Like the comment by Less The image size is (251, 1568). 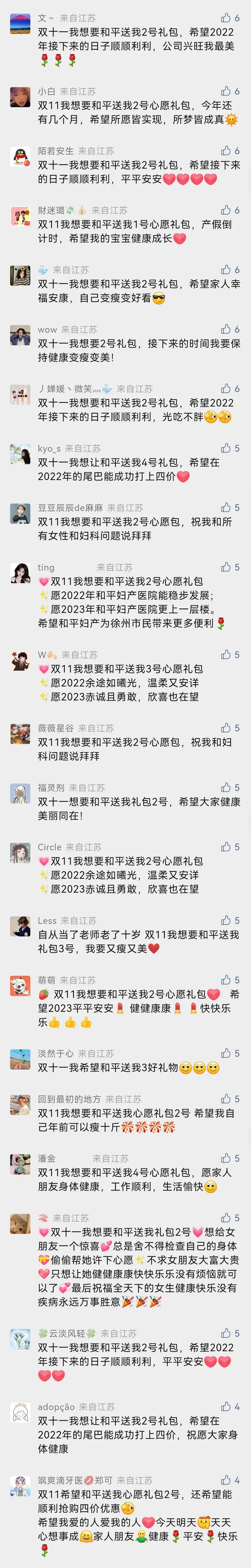(226, 921)
